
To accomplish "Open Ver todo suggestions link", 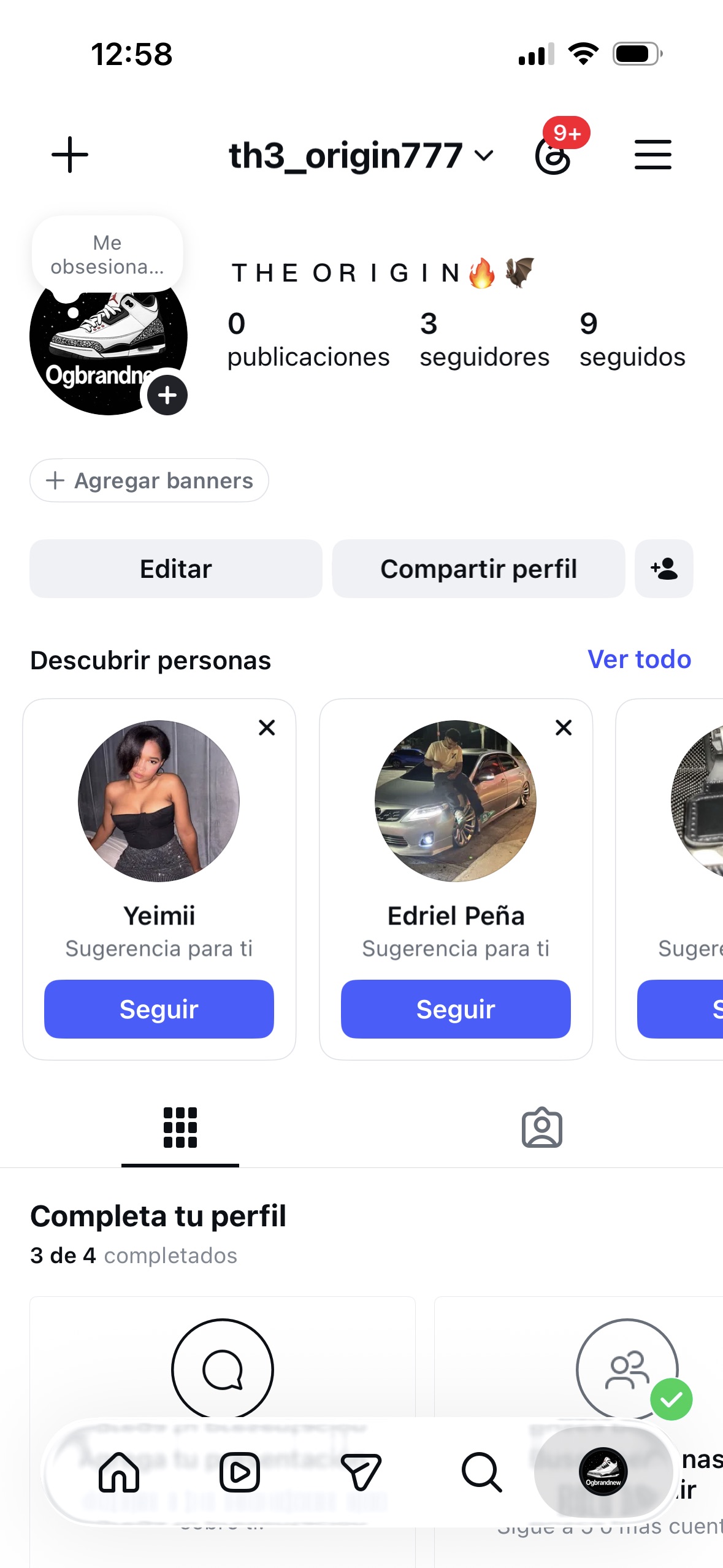I will pyautogui.click(x=639, y=659).
